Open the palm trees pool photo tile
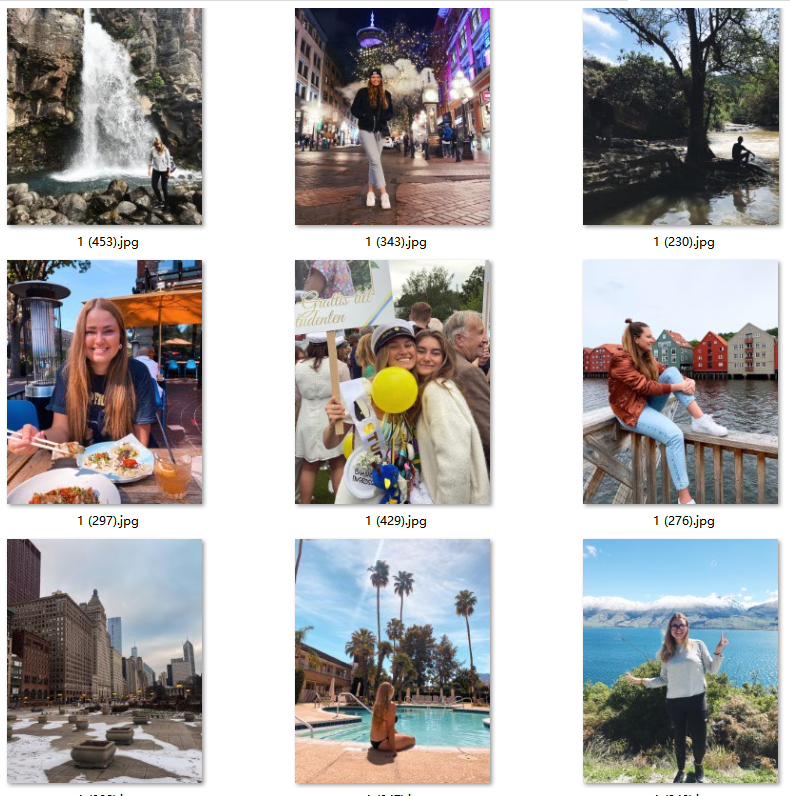Viewport: 790px width, 796px height. click(392, 660)
